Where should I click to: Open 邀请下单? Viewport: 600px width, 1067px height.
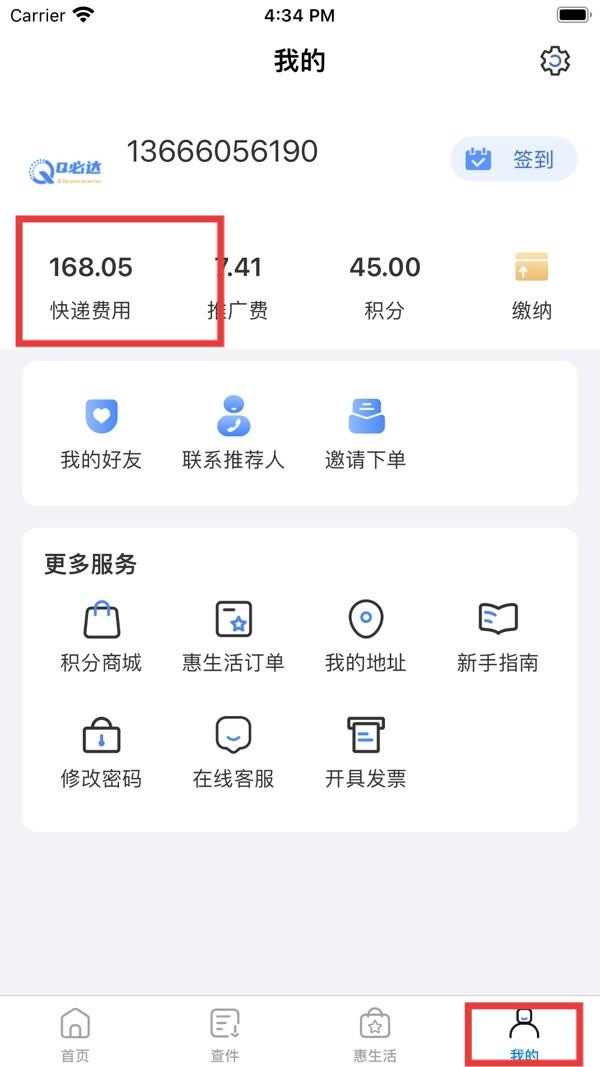(366, 433)
